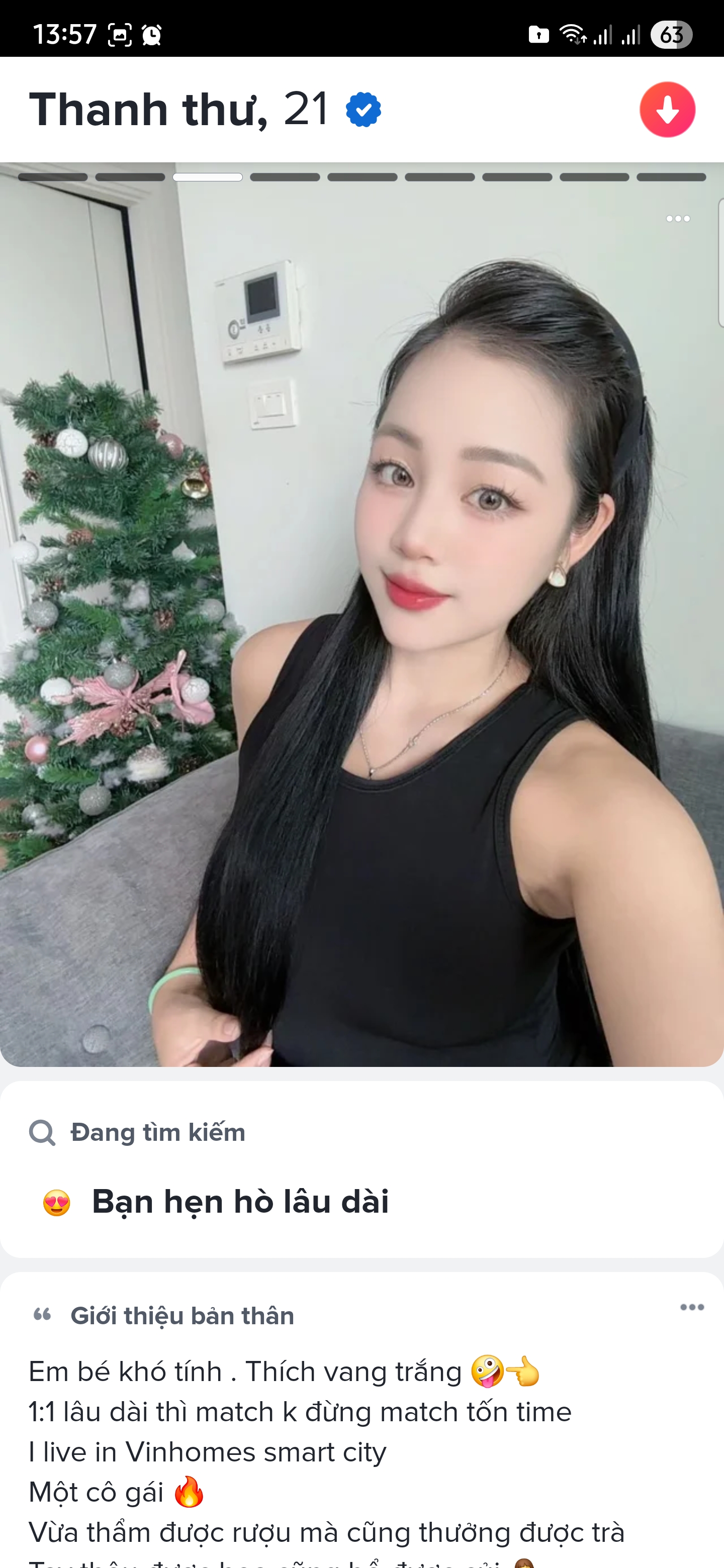The height and width of the screenshot is (1568, 724).
Task: Open options for Giới thiệu bản thân section
Action: pyautogui.click(x=692, y=1307)
